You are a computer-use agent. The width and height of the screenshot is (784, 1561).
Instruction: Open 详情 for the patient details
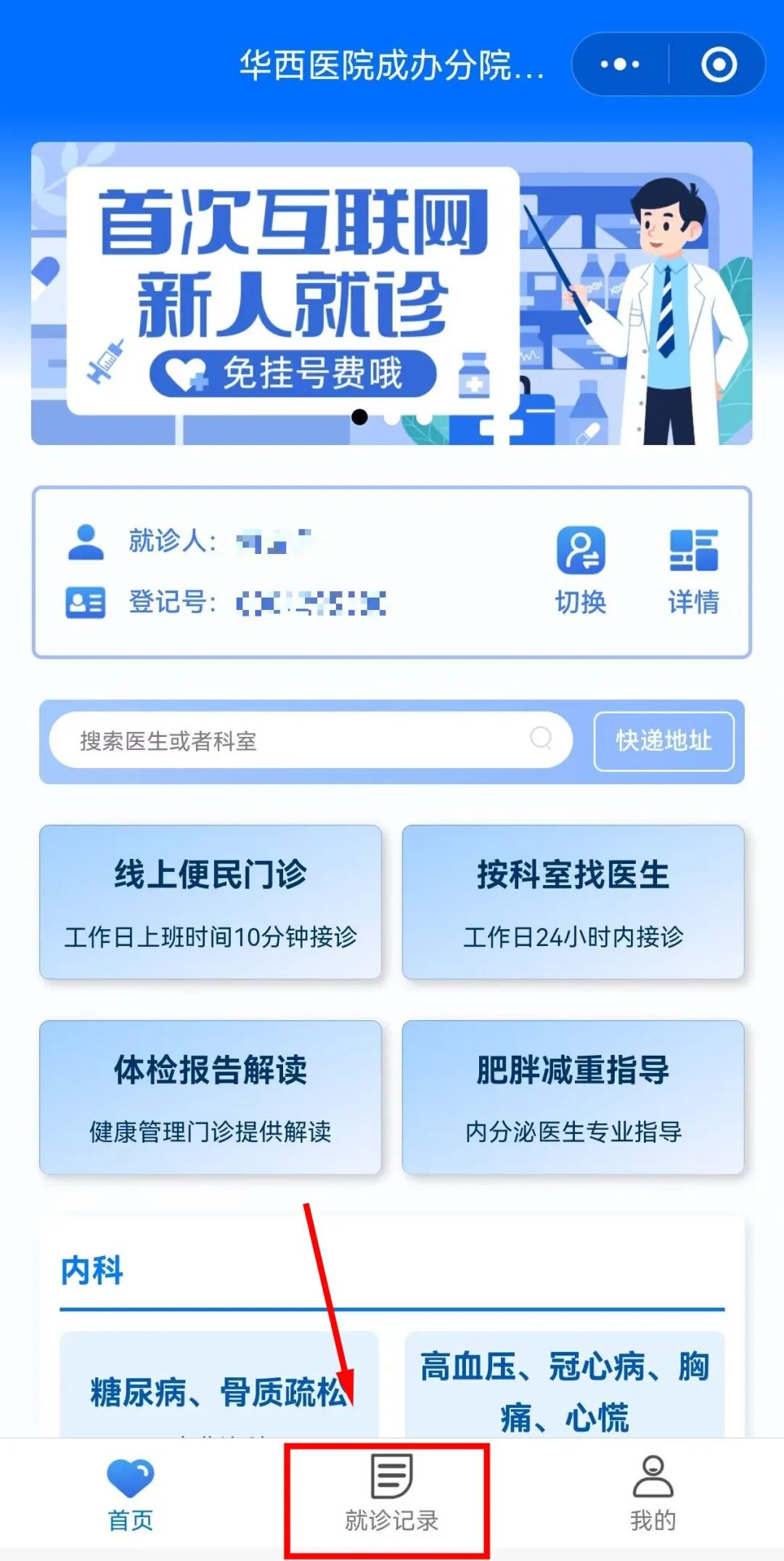pos(693,571)
